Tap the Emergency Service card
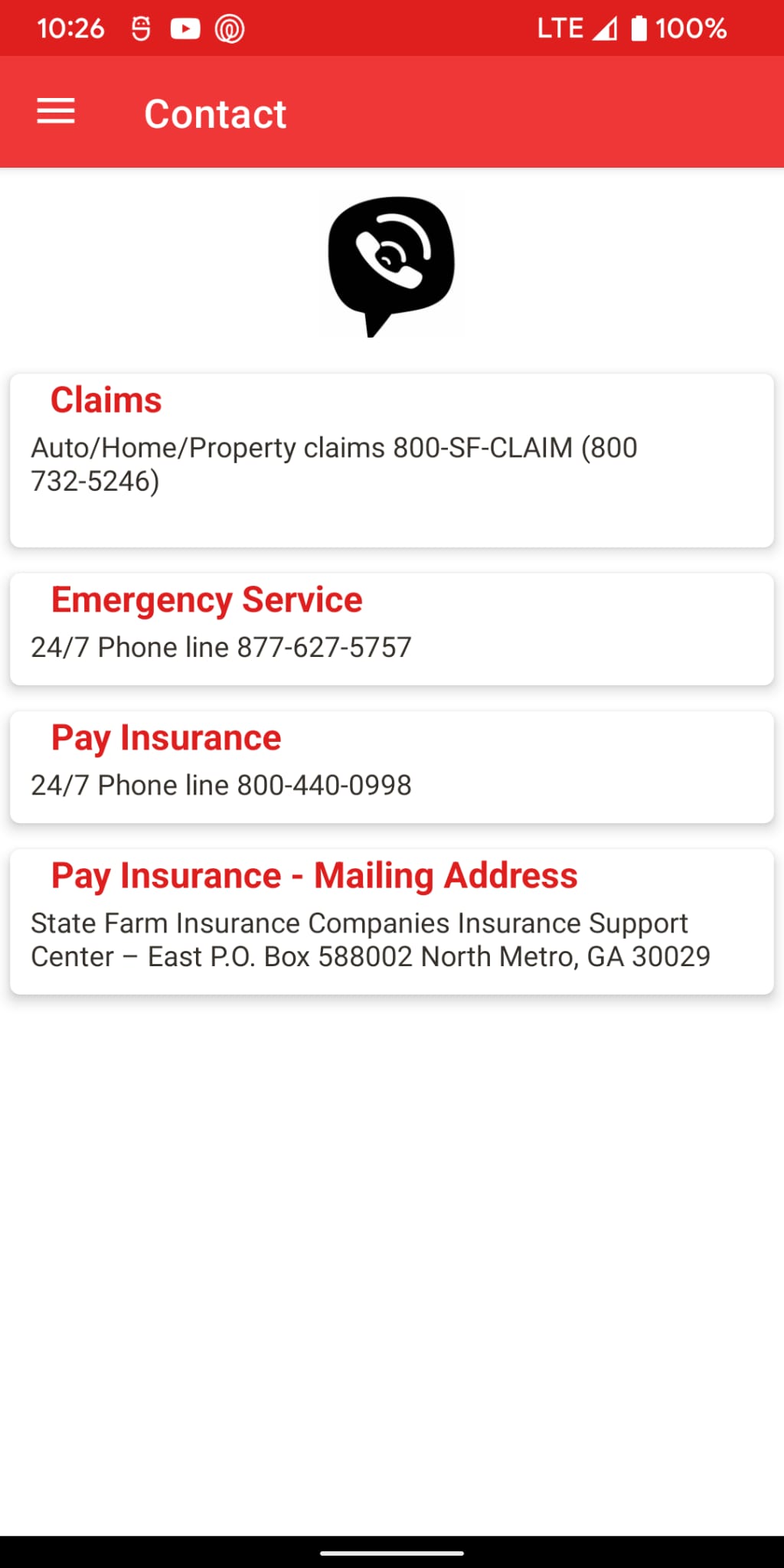 click(391, 629)
